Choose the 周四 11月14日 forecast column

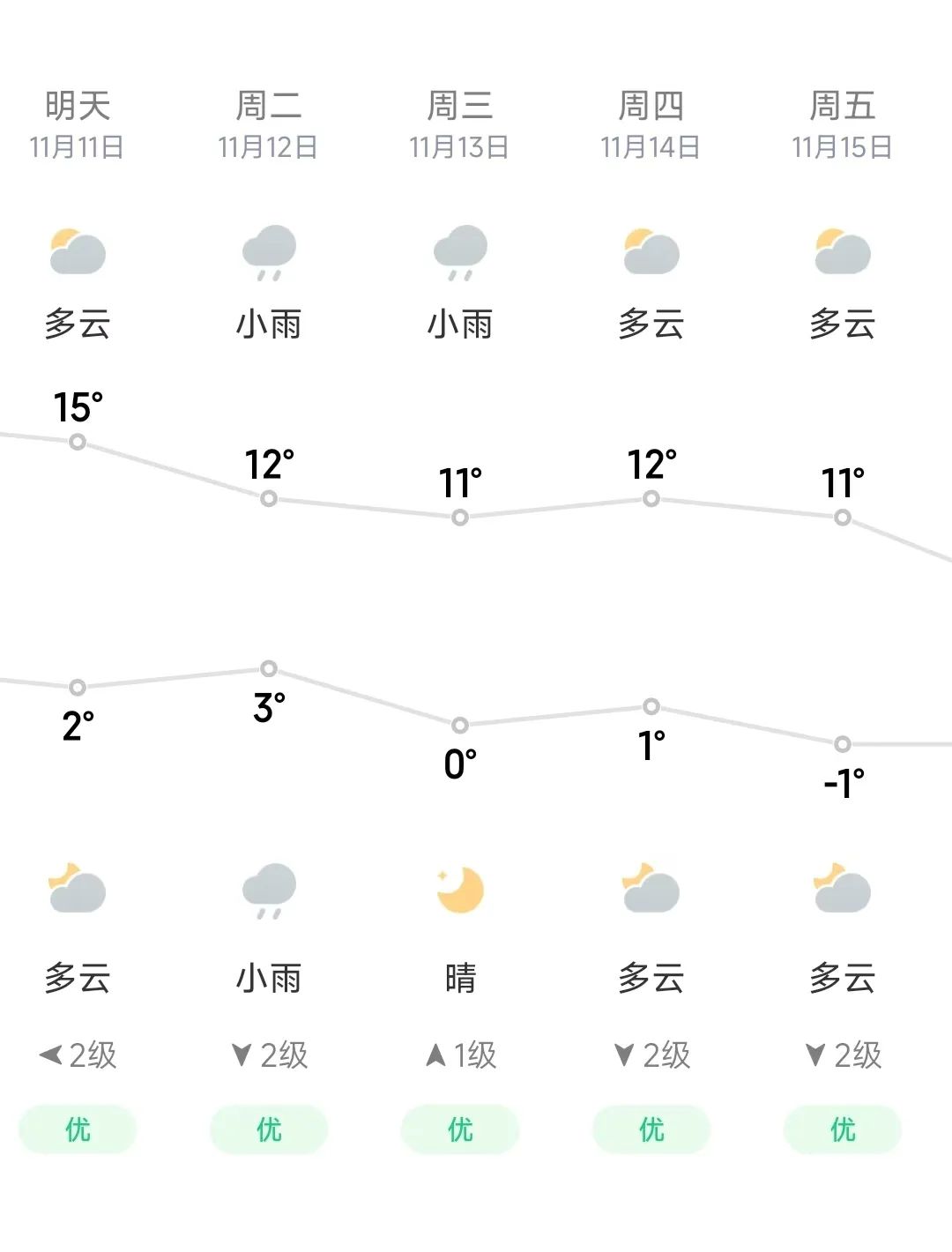[651, 123]
